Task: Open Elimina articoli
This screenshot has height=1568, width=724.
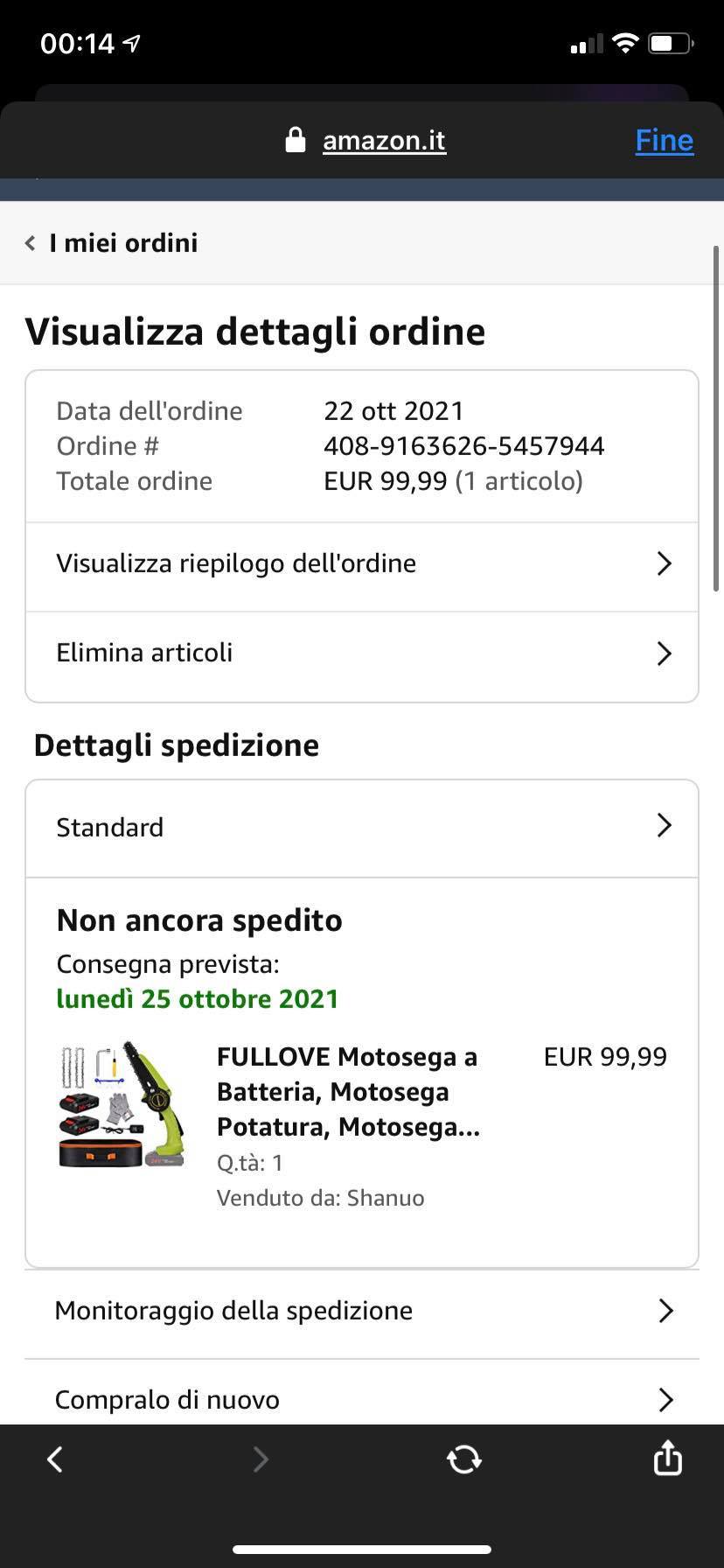Action: pos(362,654)
